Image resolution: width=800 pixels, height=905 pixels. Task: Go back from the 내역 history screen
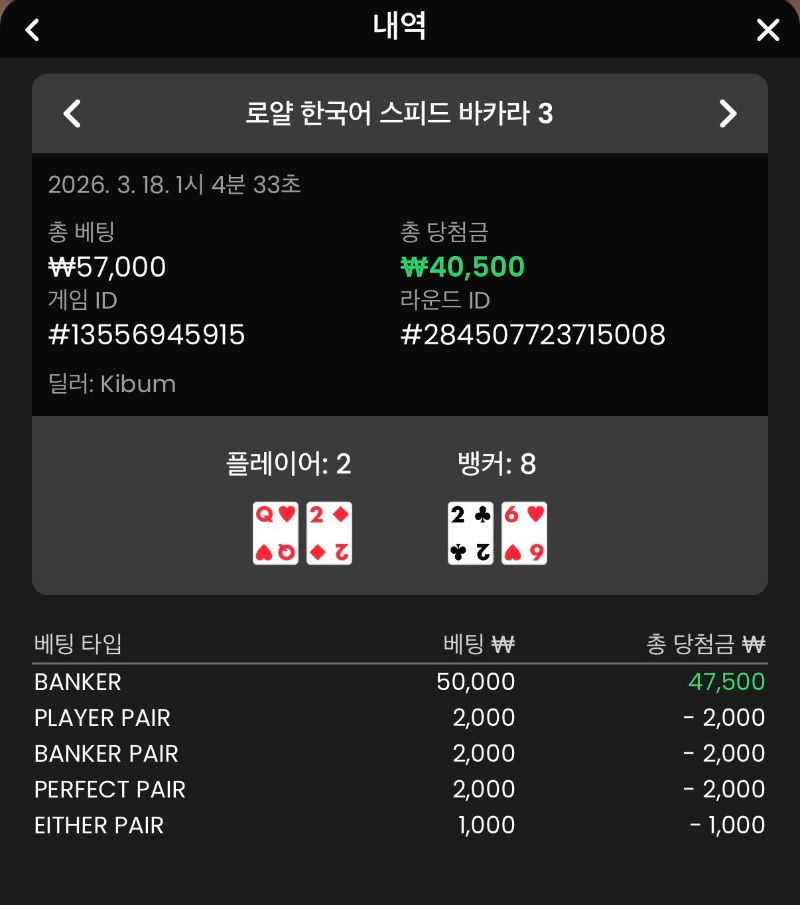[32, 29]
